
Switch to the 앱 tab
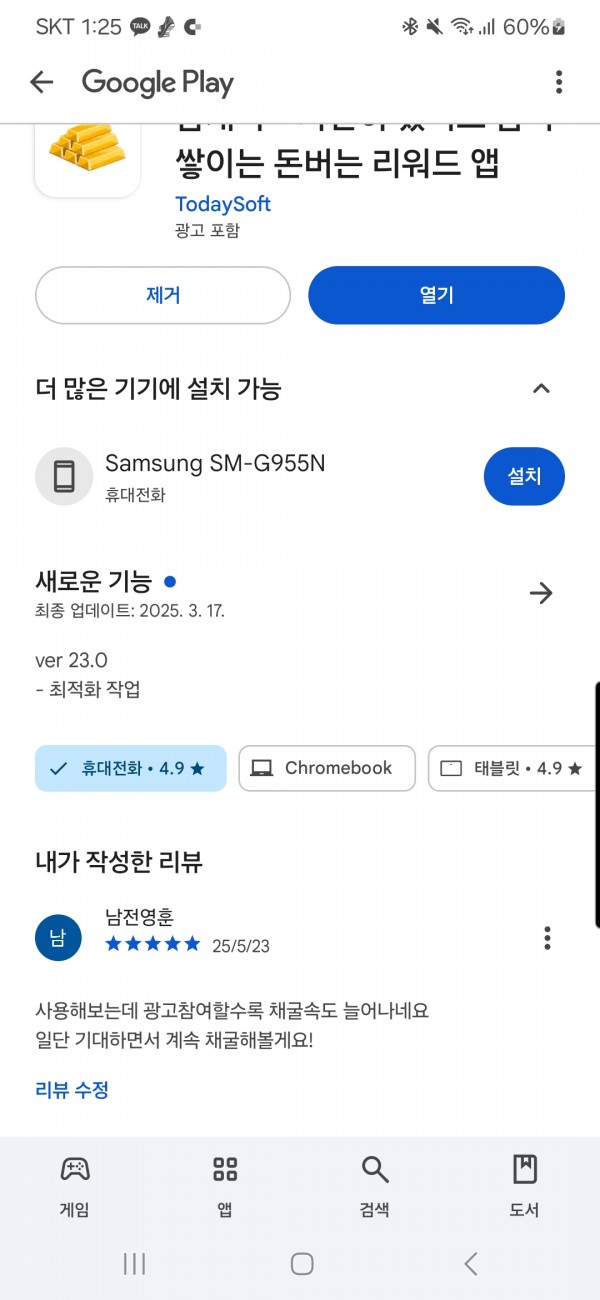(225, 1186)
